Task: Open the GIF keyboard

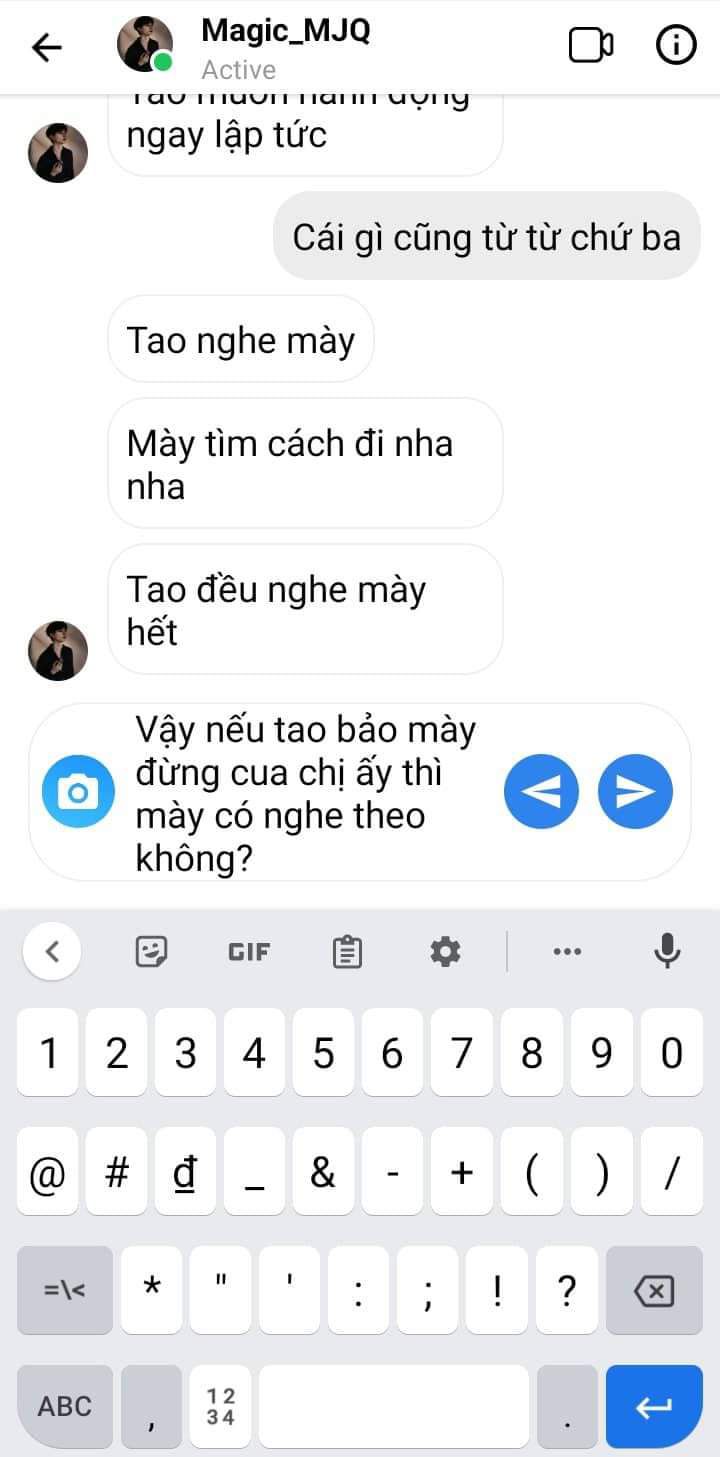Action: point(249,951)
